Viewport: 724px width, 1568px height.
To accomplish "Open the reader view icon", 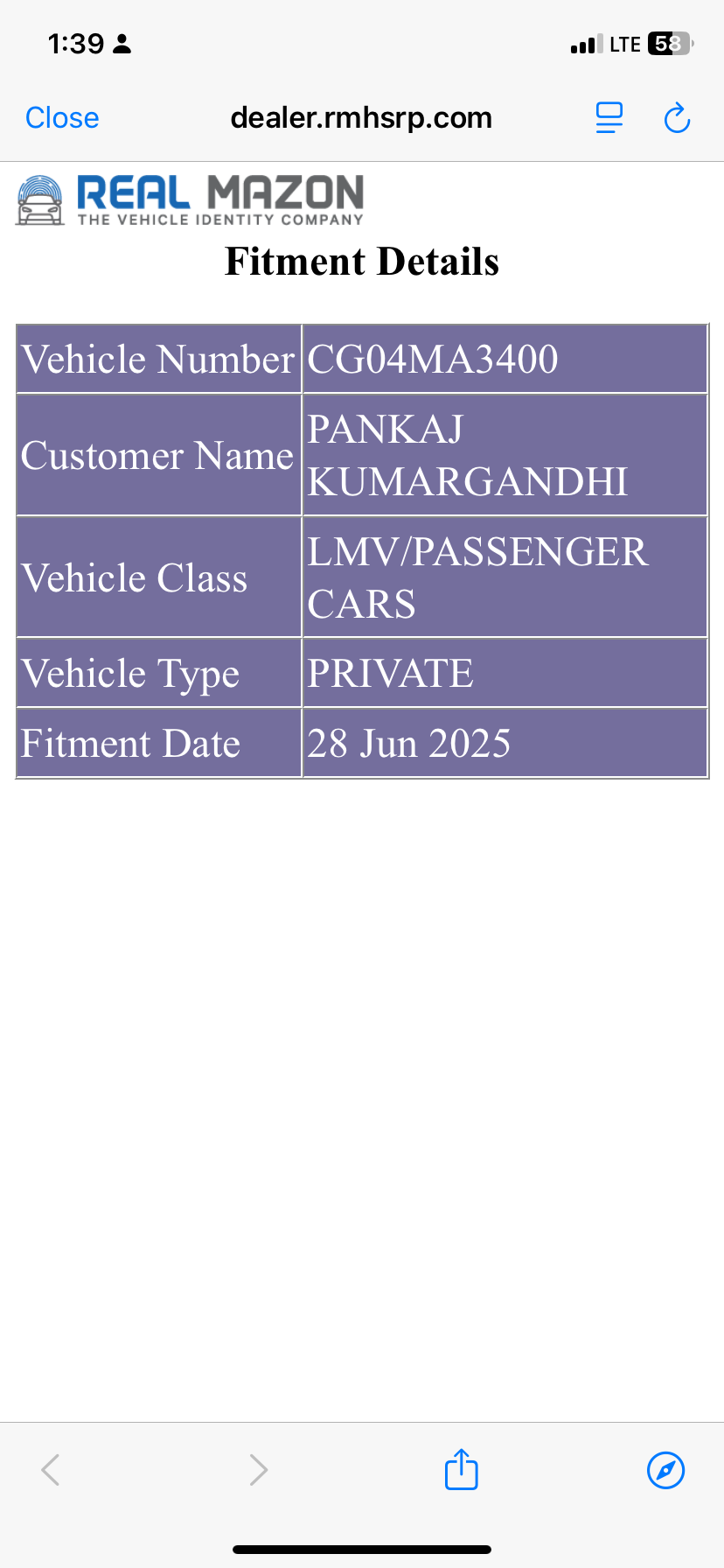I will (x=609, y=117).
